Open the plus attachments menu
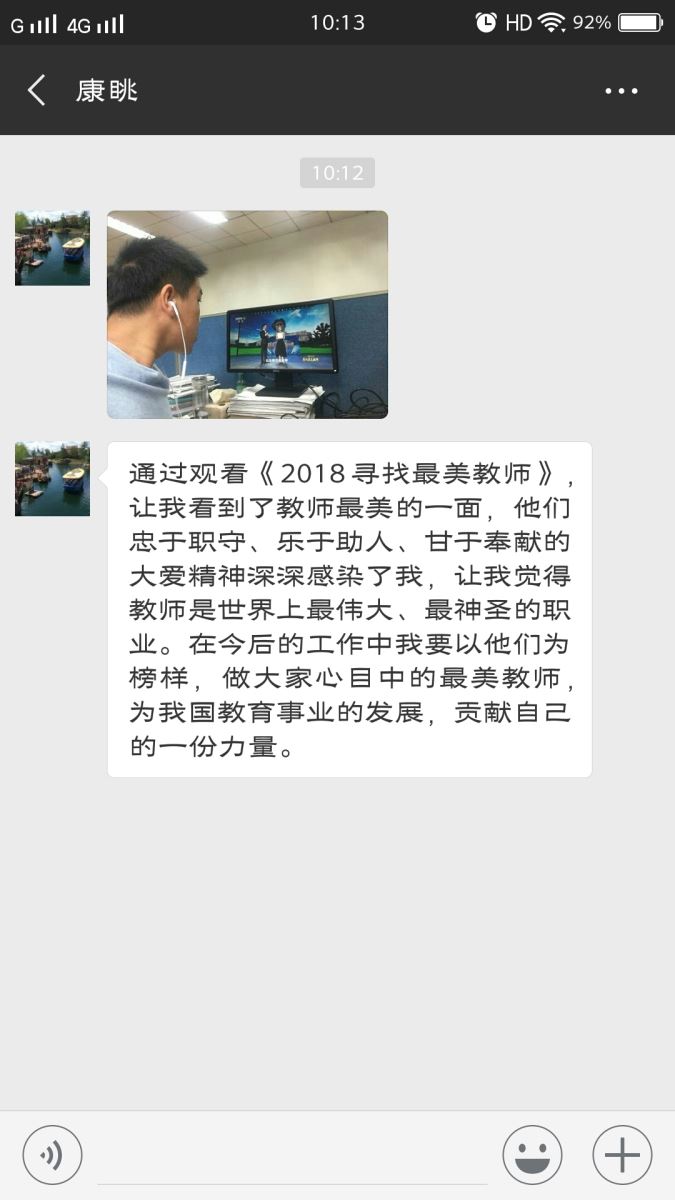 pyautogui.click(x=622, y=1155)
